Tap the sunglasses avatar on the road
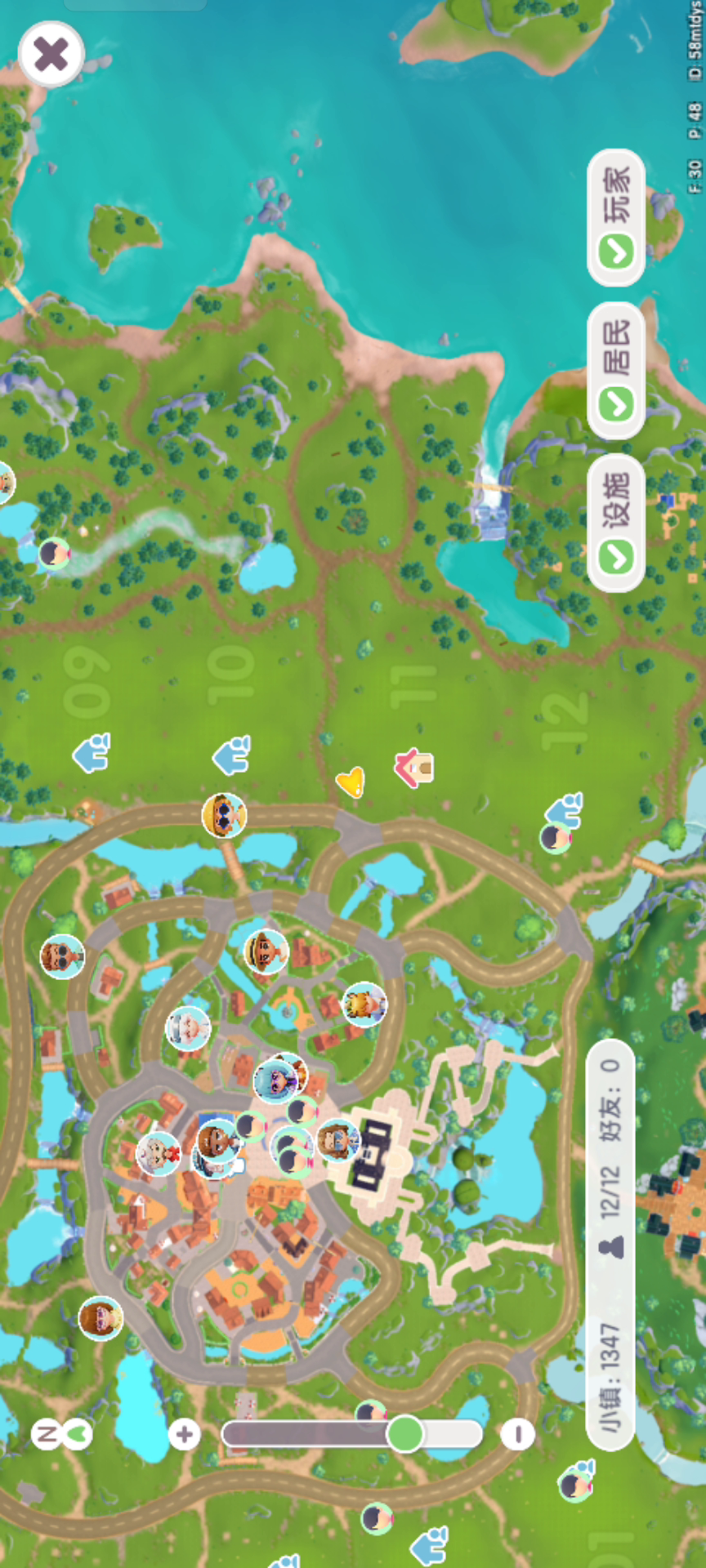The height and width of the screenshot is (1568, 706). 224,814
